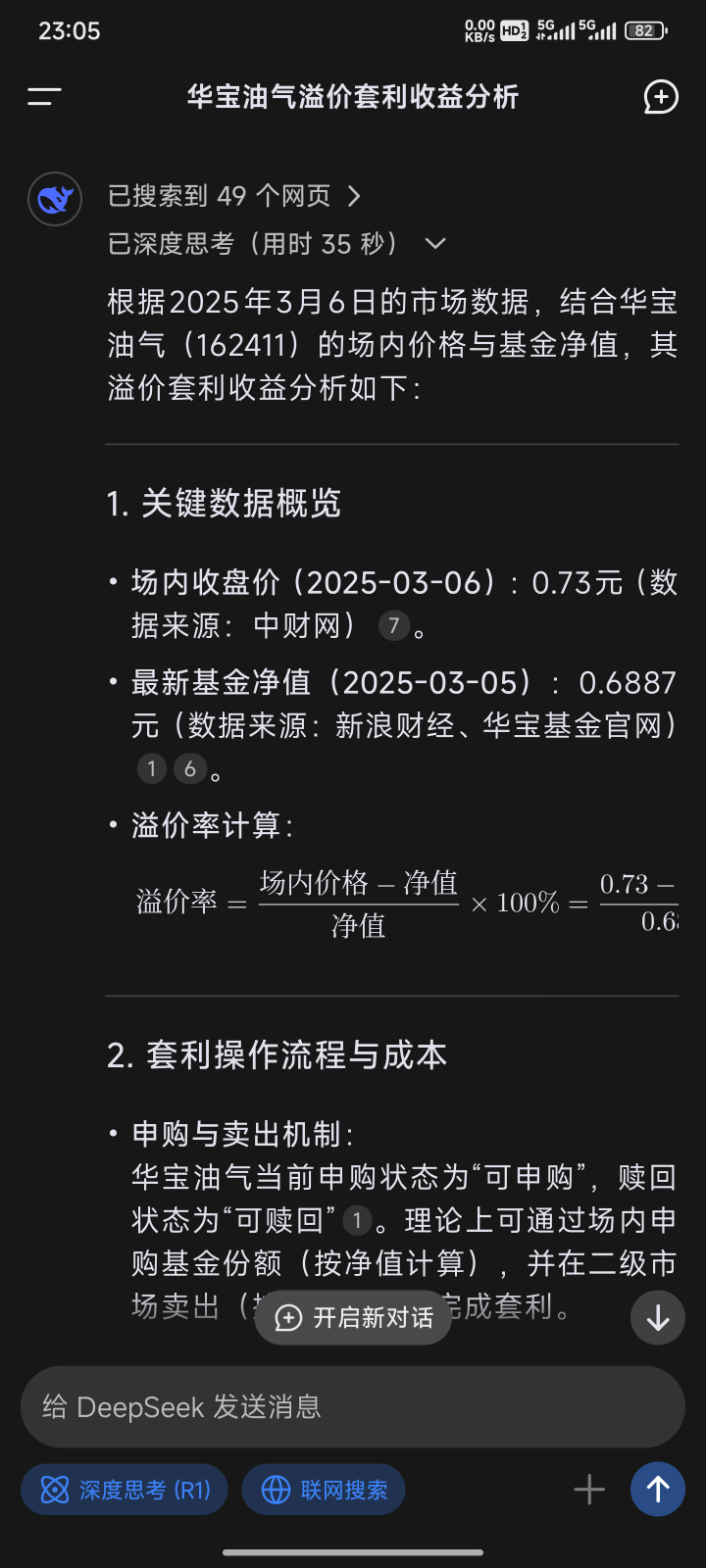Tap the 开启新对话 floating button
This screenshot has height=1568, width=706.
pos(353,1317)
